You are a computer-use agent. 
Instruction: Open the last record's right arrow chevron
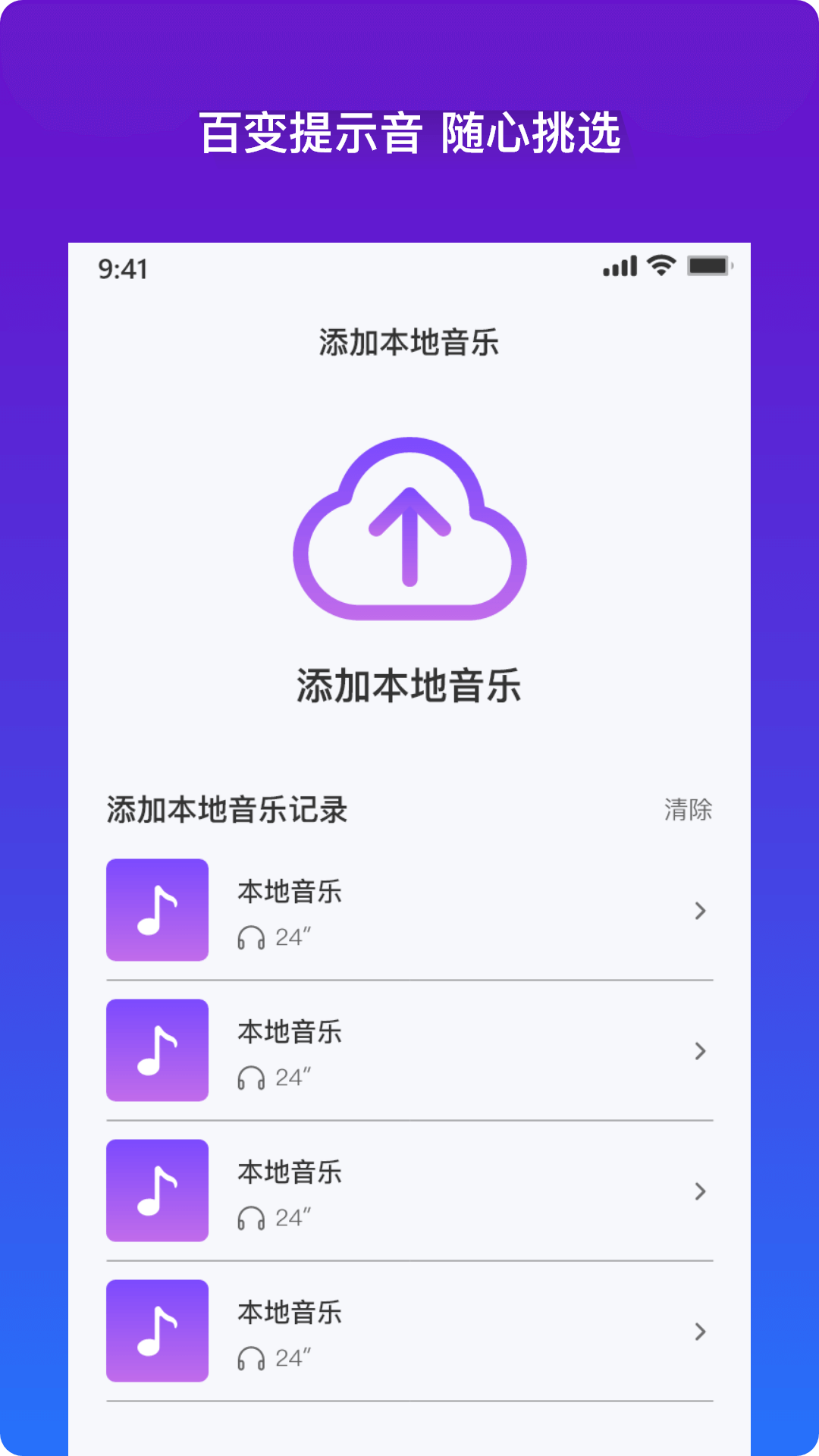pyautogui.click(x=698, y=1331)
